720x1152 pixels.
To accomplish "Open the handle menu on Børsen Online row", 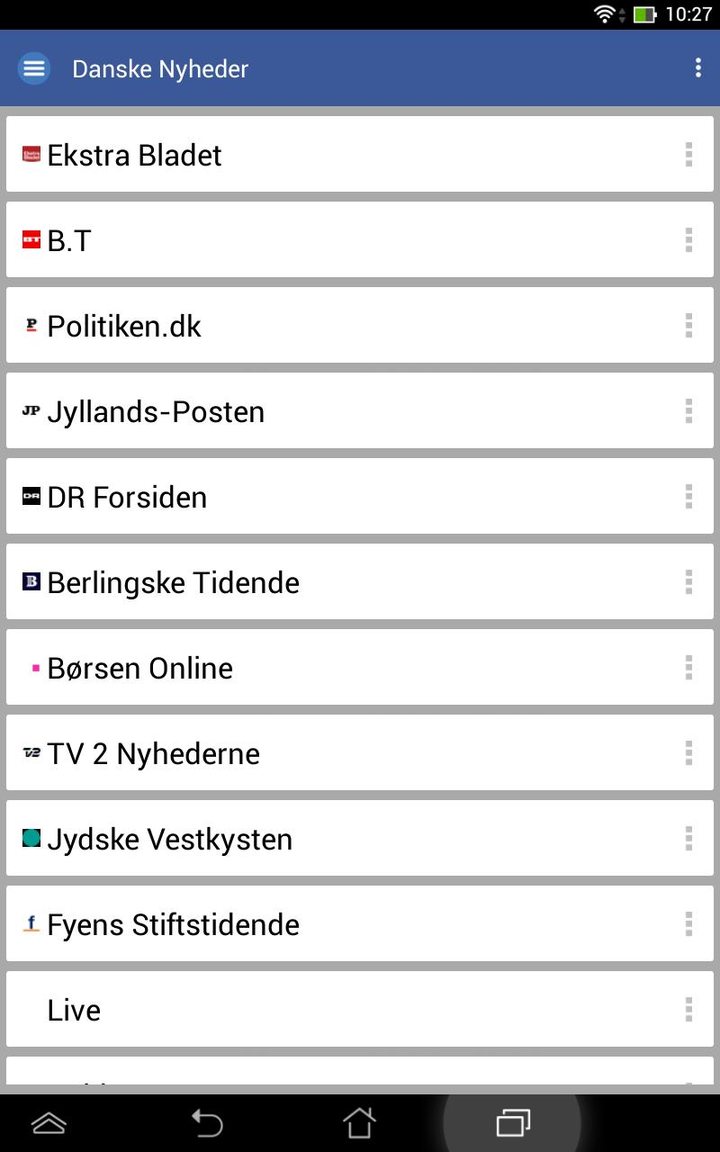I will pos(688,667).
